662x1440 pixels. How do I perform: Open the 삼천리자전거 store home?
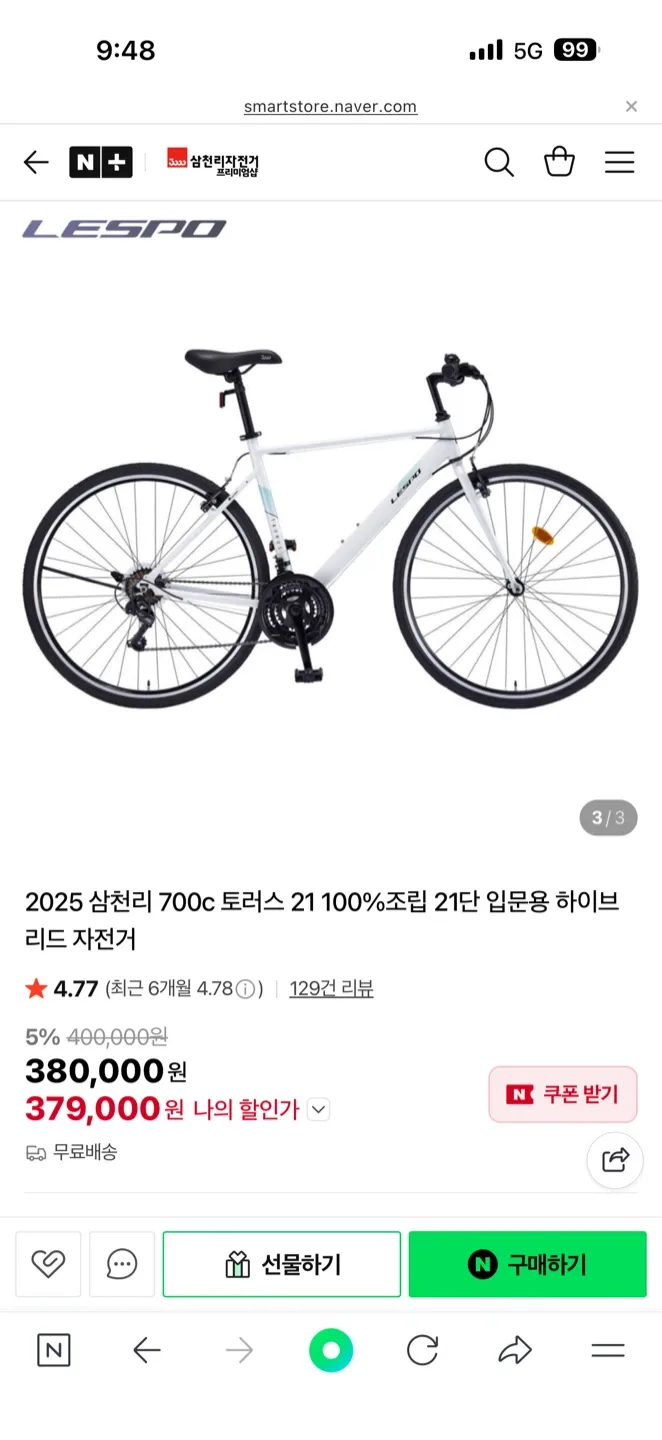[214, 162]
